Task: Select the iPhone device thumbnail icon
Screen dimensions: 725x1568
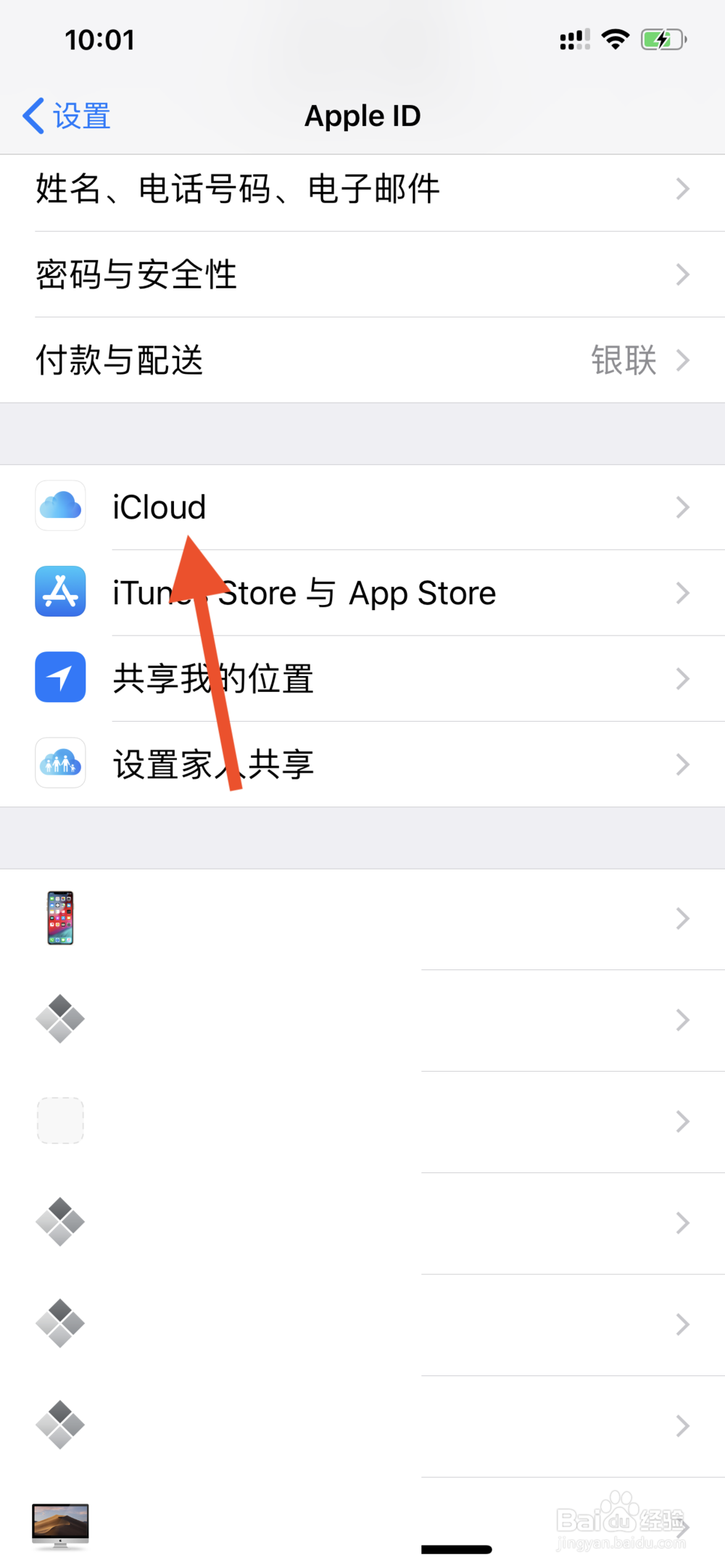Action: [60, 919]
